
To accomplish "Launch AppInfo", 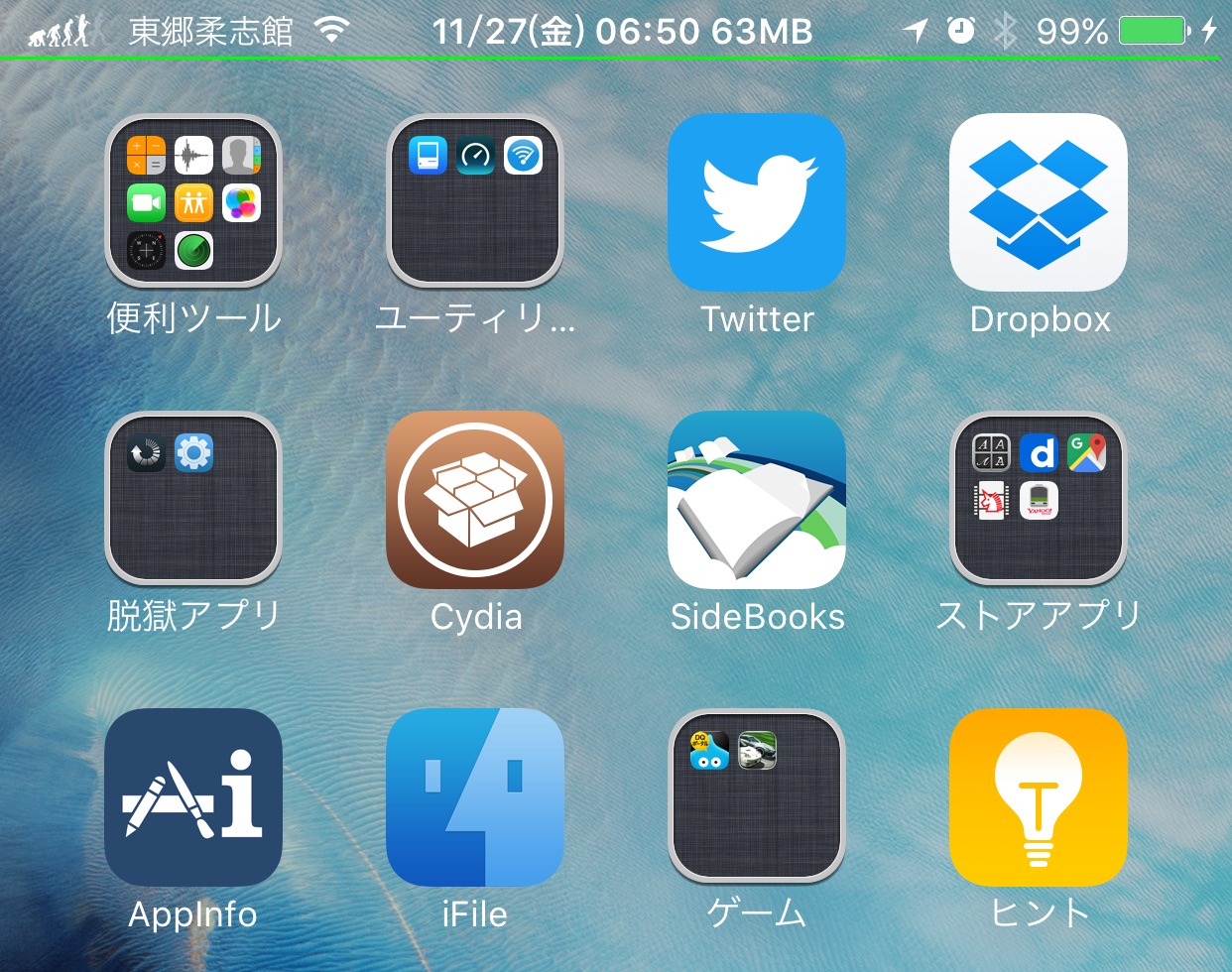I will coord(193,796).
